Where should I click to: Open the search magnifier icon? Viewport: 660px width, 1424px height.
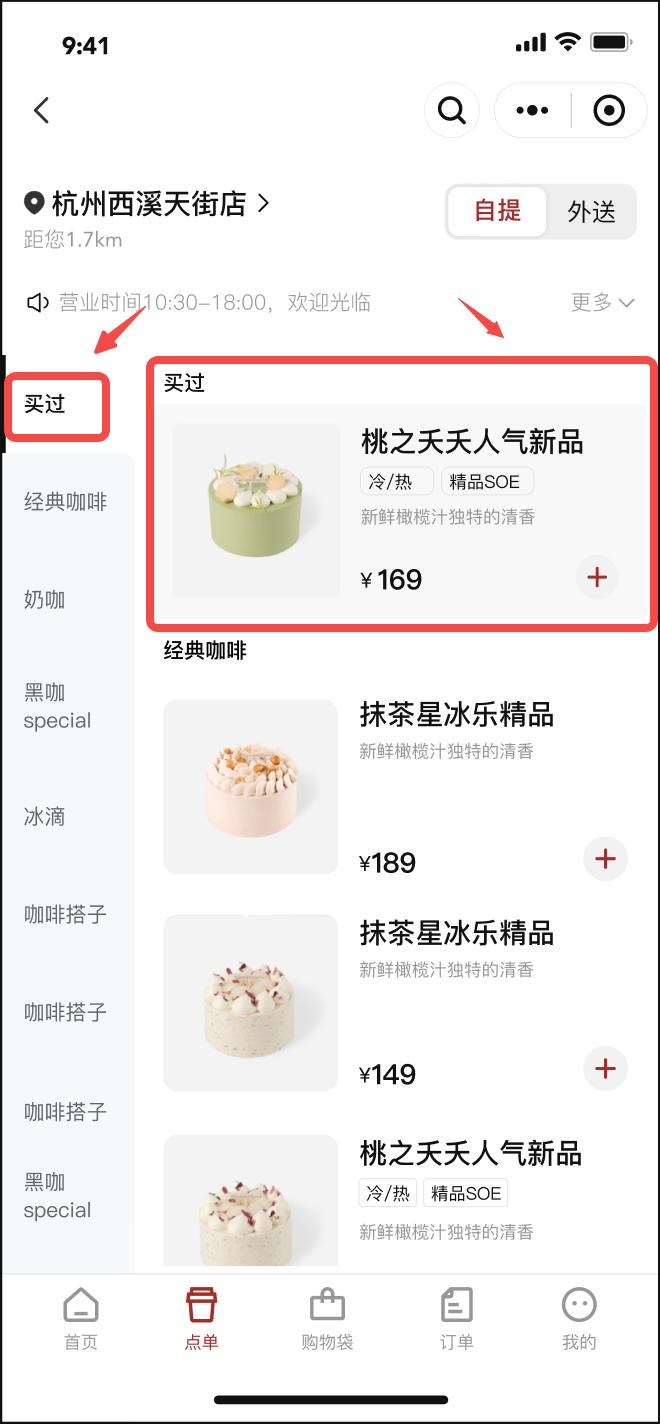point(452,110)
